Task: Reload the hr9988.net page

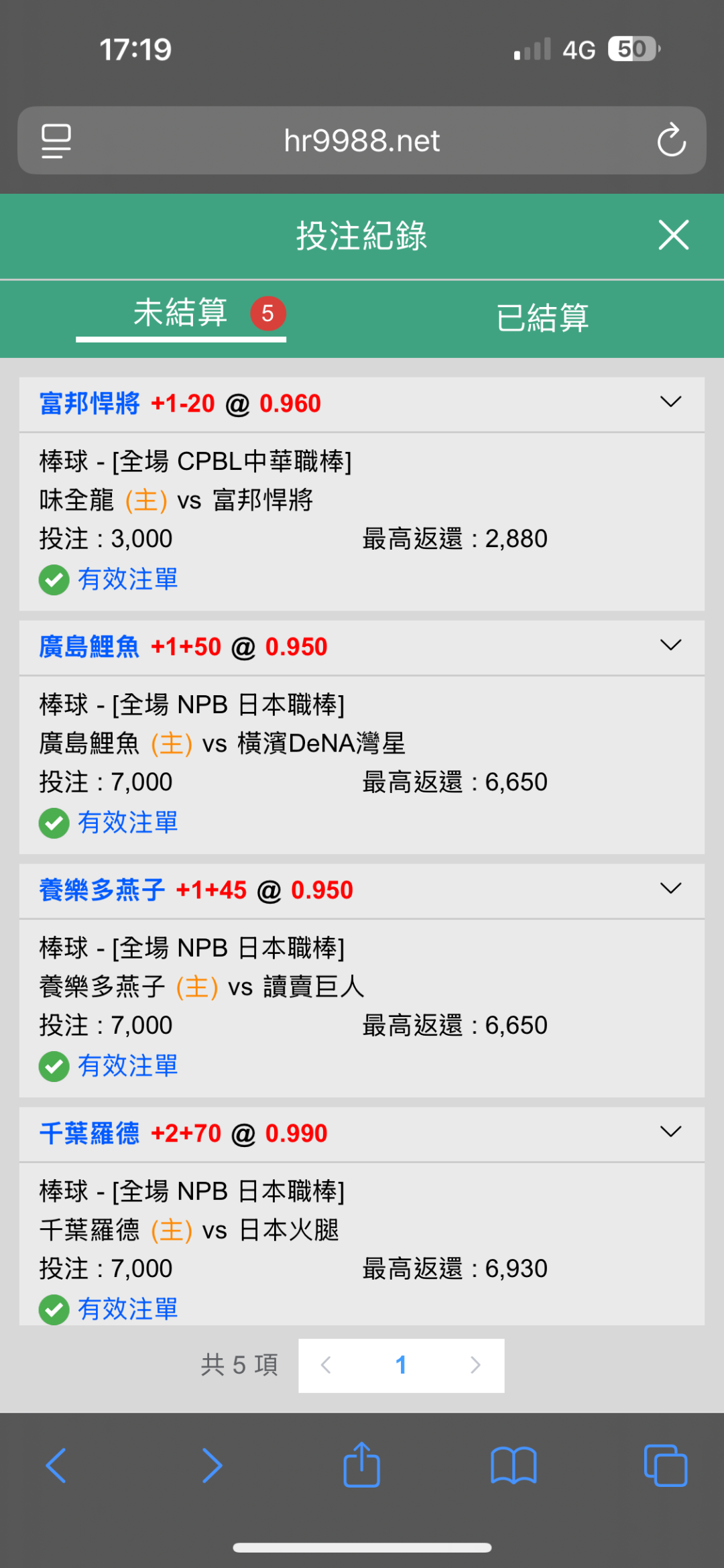Action: [x=671, y=140]
